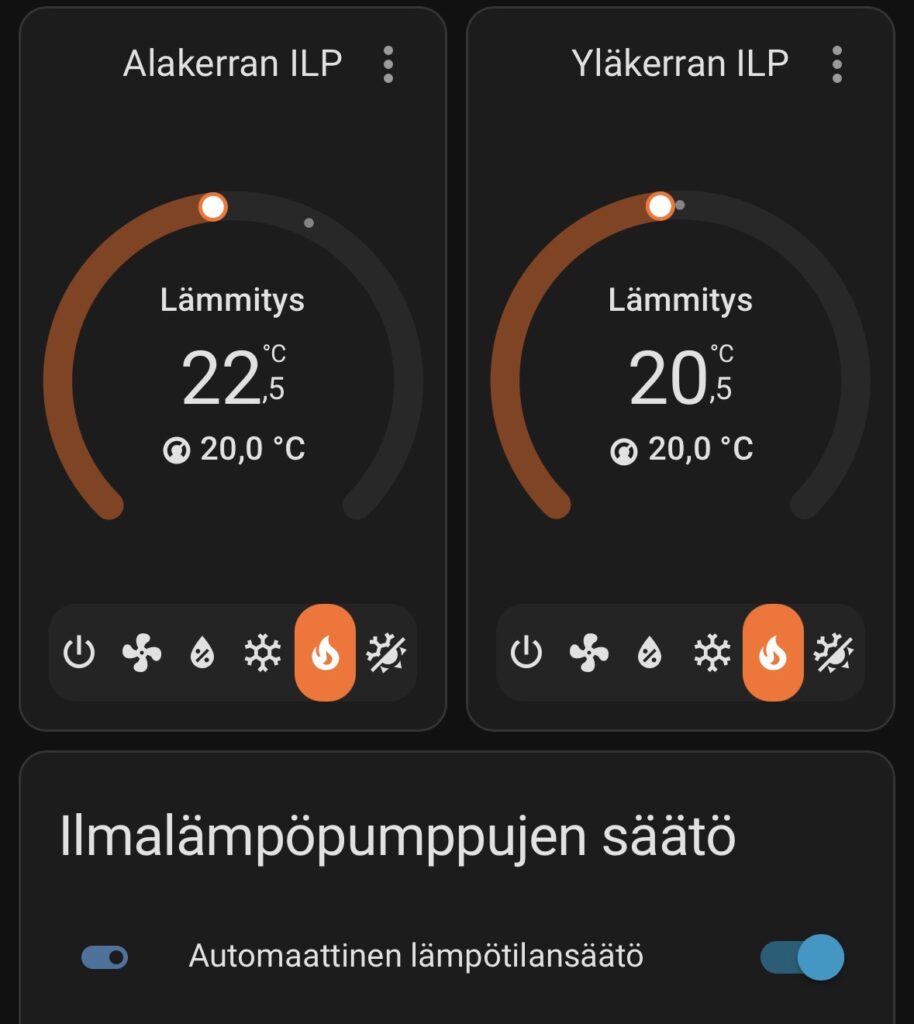Open the overflow menu of Yläkerran ILP
Viewport: 914px width, 1024px height.
tap(836, 64)
